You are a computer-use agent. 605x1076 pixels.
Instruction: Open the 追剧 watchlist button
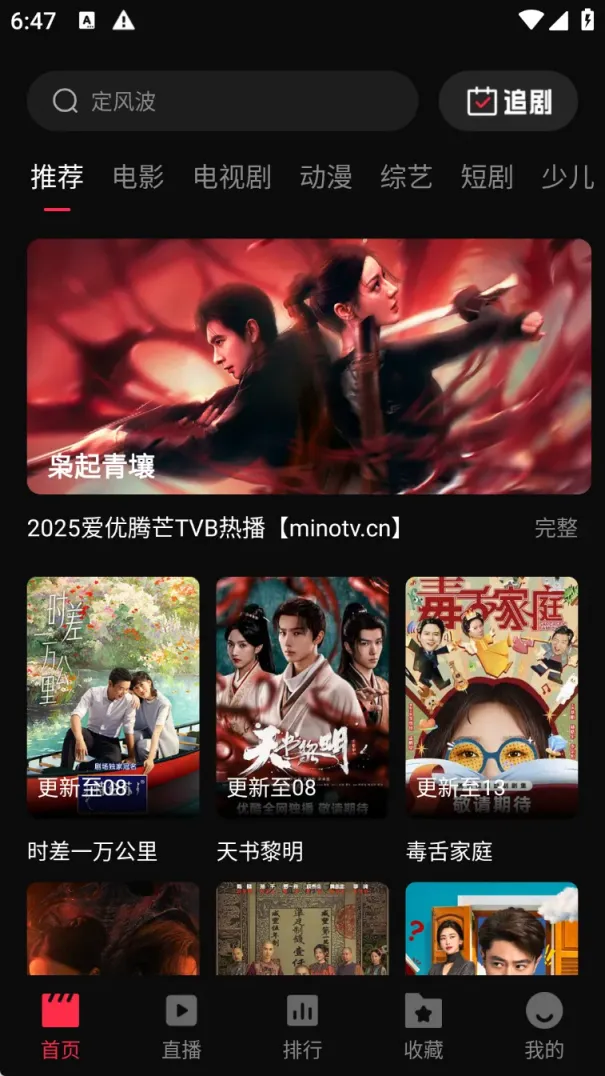tap(508, 101)
